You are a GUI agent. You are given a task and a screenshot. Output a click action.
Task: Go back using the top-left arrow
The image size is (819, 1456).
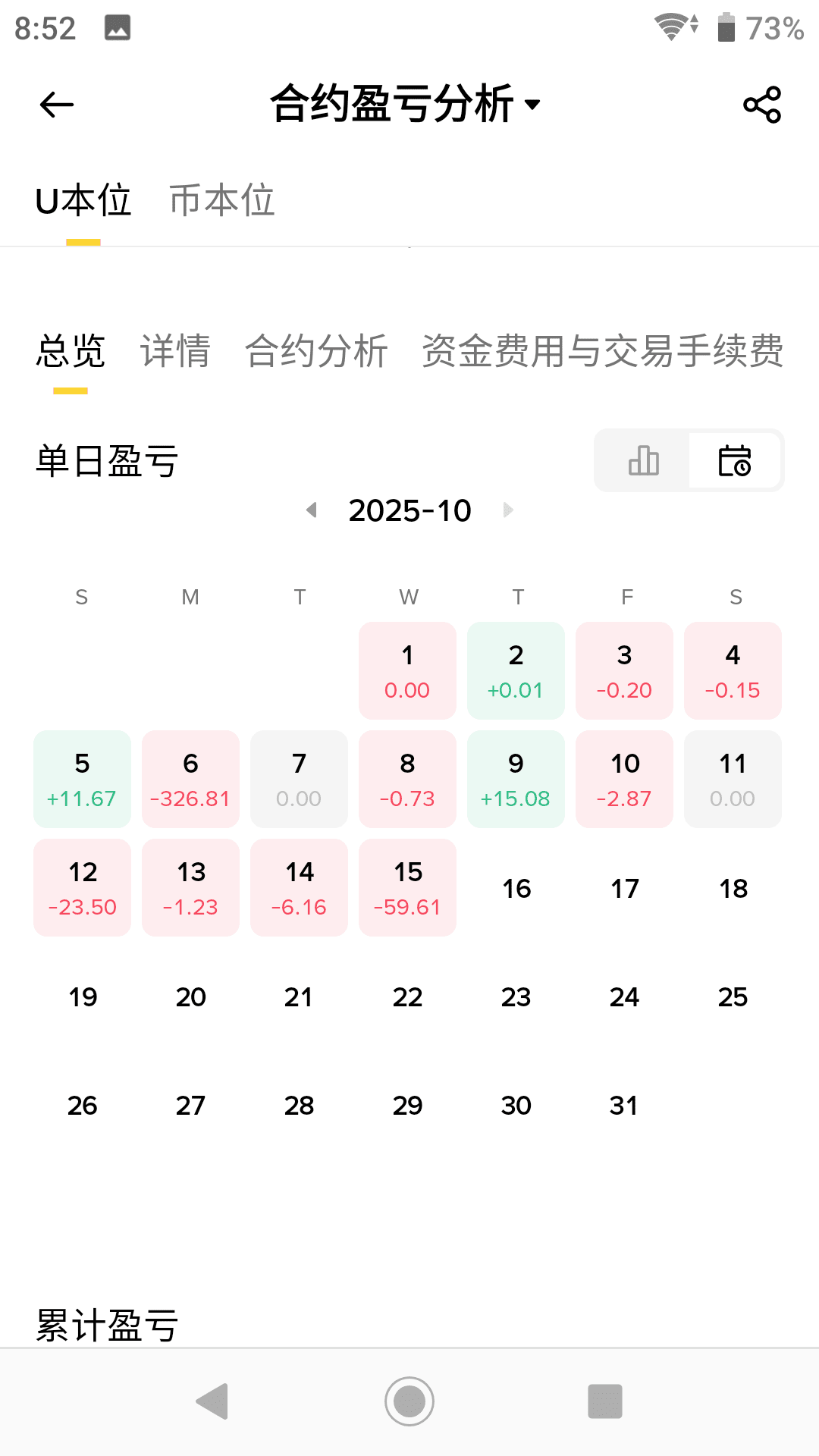point(57,105)
